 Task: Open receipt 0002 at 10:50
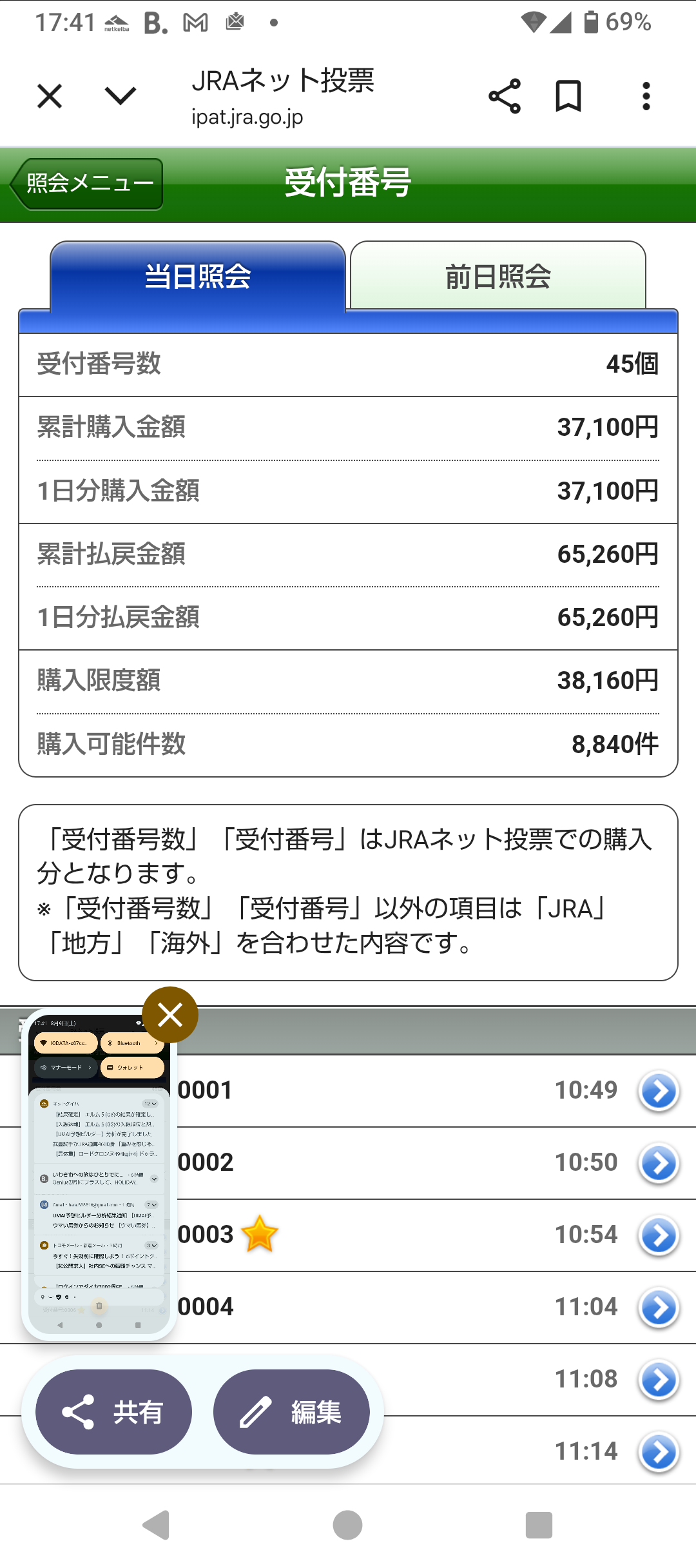tap(659, 1163)
